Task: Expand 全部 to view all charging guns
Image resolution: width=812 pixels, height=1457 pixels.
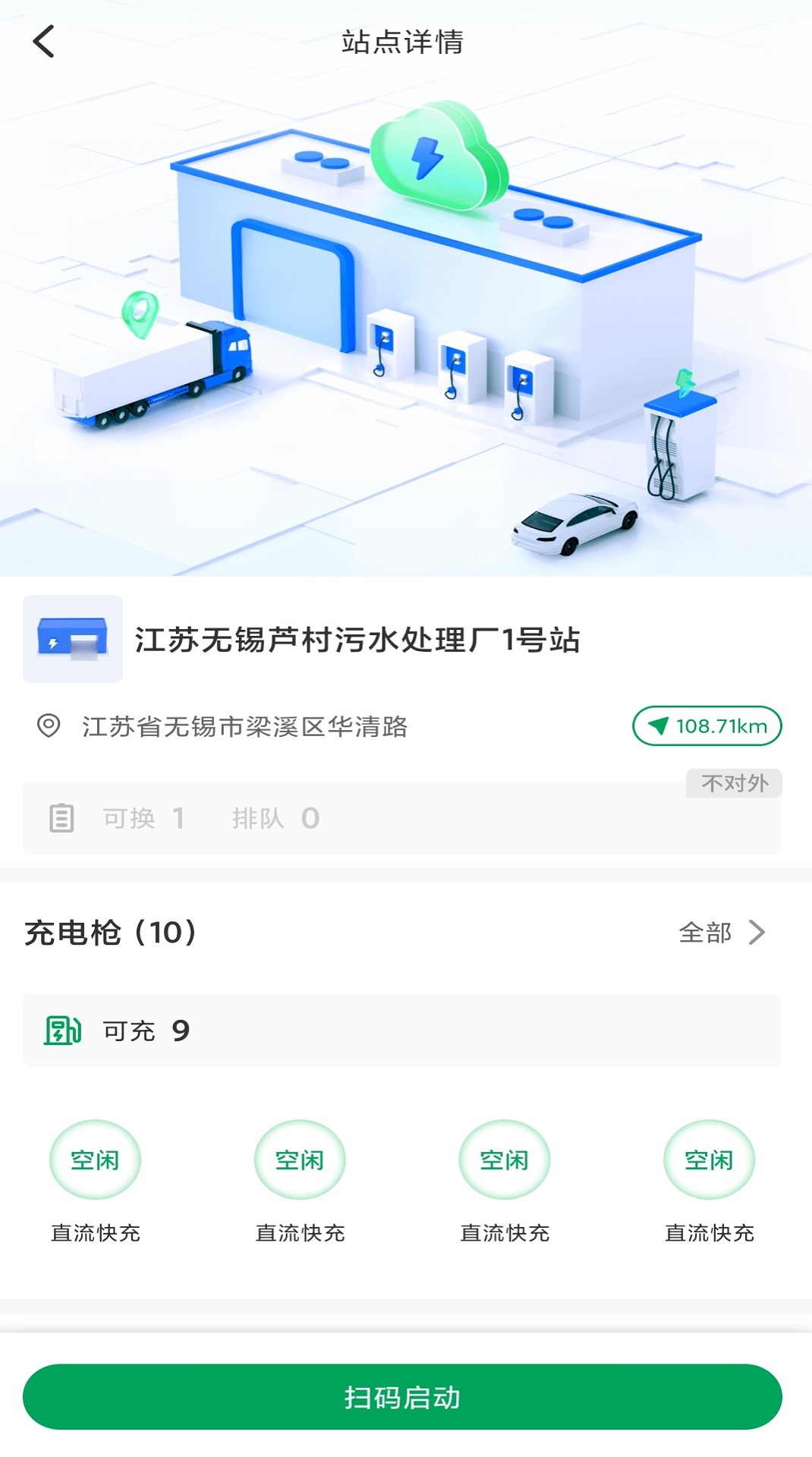Action: pyautogui.click(x=707, y=933)
